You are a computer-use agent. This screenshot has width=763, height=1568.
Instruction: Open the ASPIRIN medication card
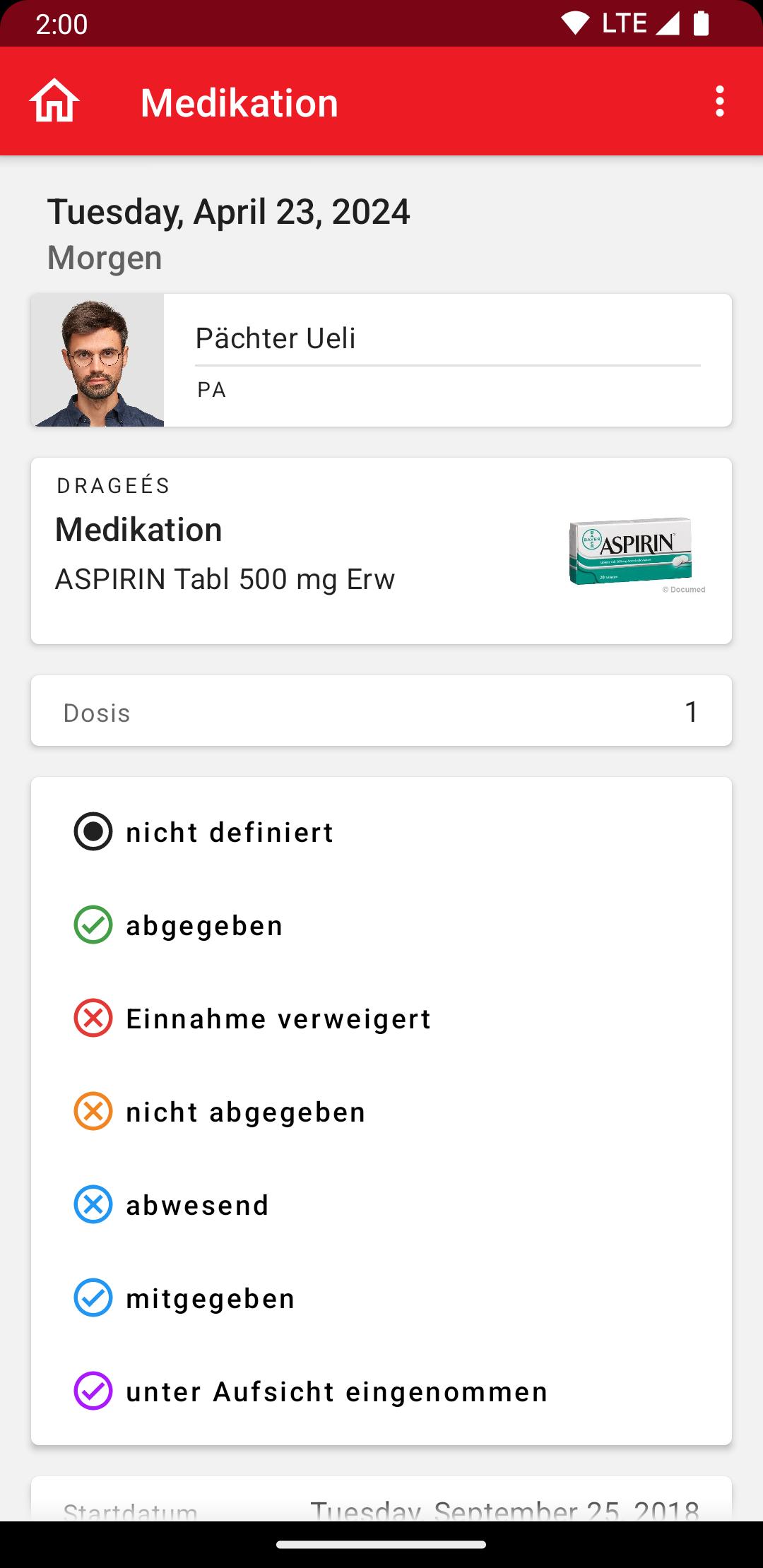(x=381, y=551)
